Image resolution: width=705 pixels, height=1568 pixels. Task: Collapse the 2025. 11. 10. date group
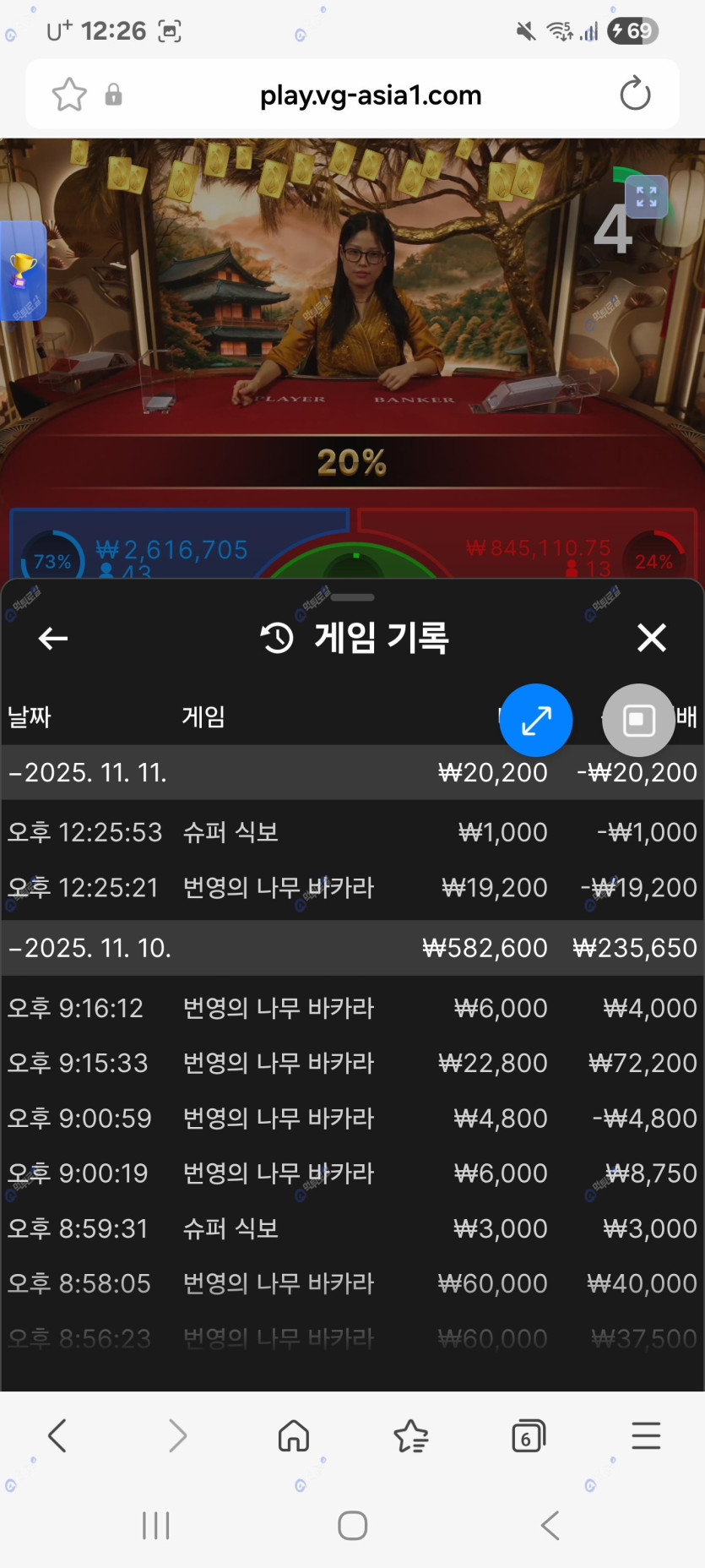tap(89, 948)
